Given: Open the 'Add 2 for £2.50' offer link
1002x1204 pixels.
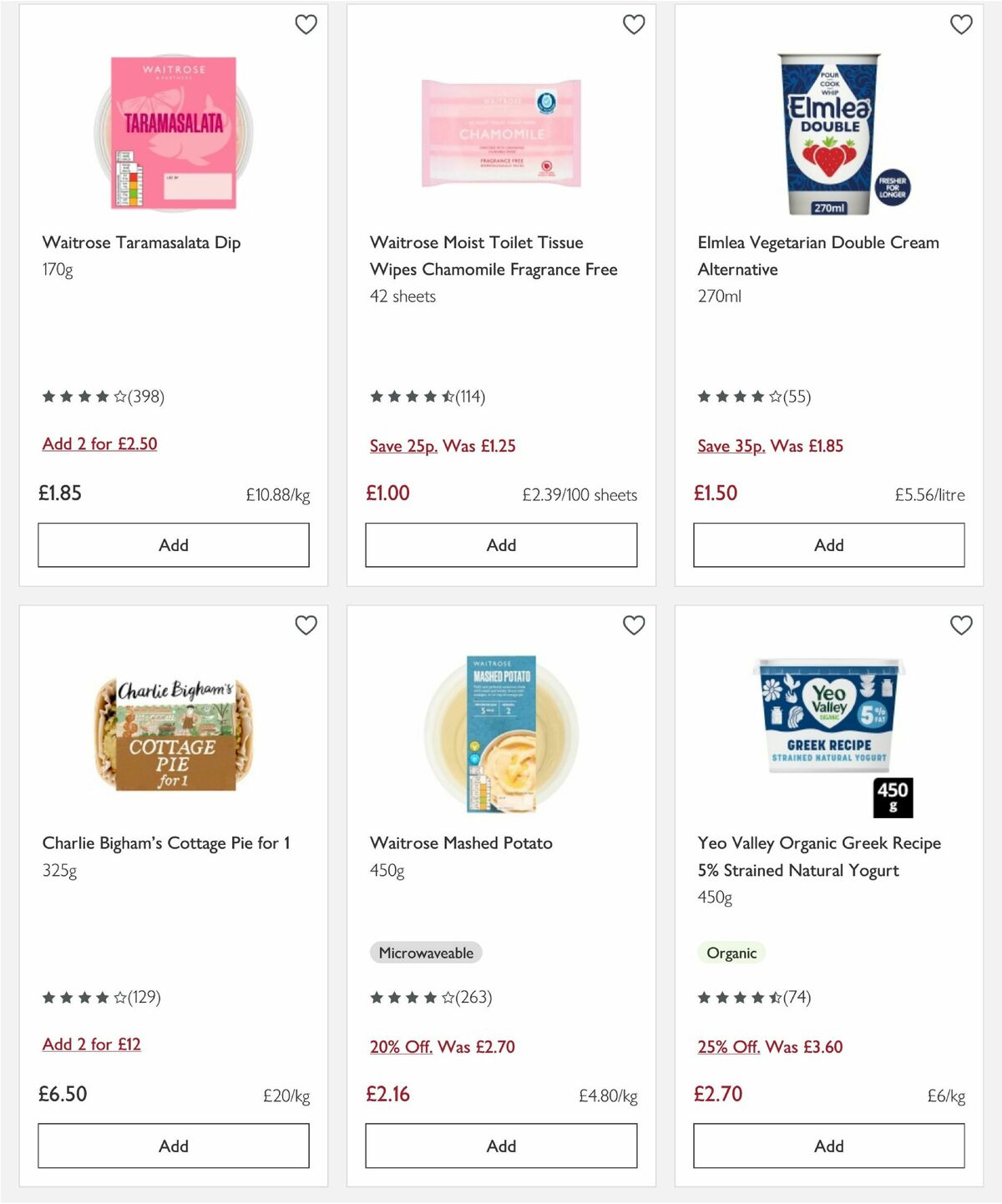Looking at the screenshot, I should click(x=99, y=443).
